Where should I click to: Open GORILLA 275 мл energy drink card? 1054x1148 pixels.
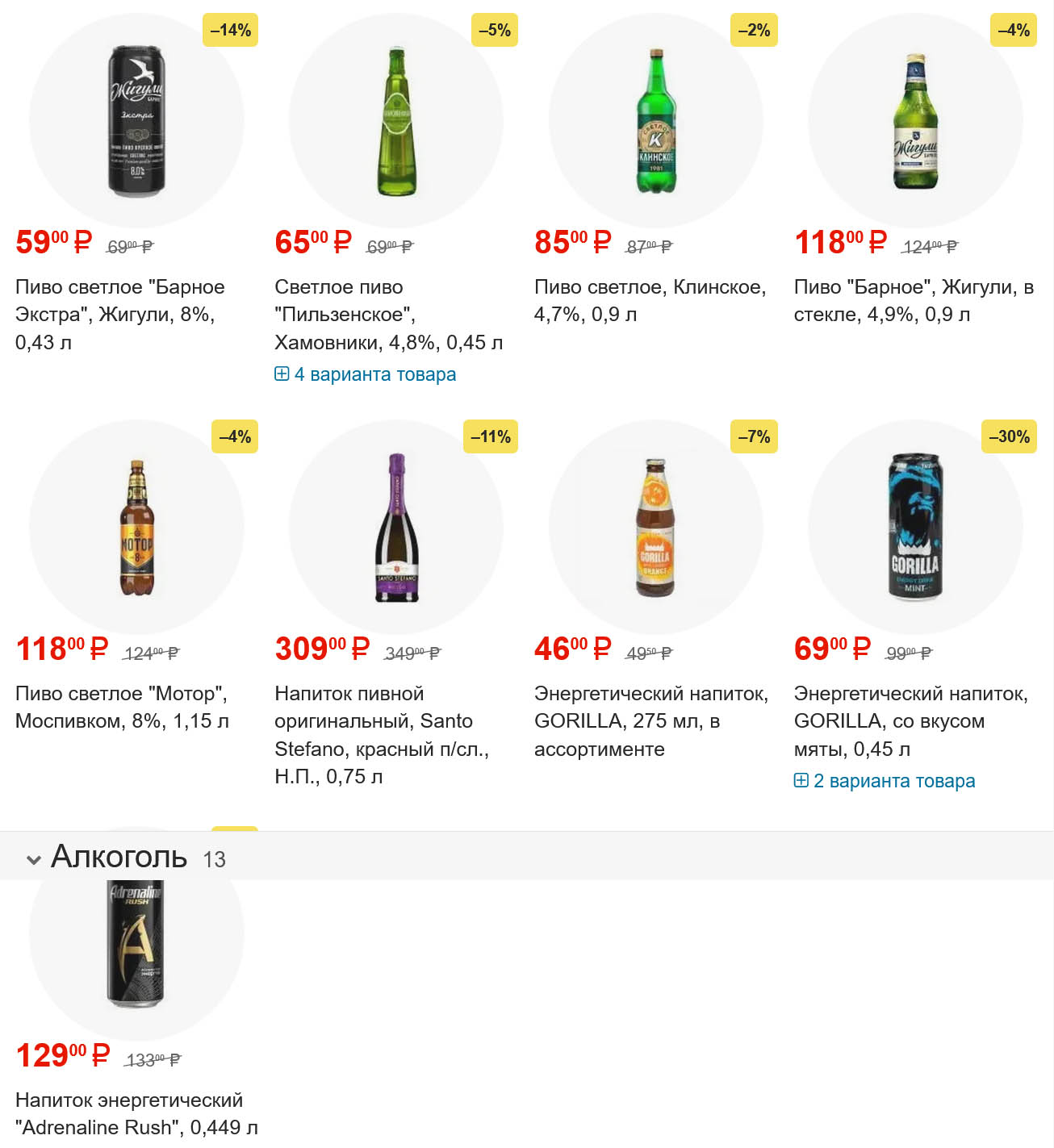pyautogui.click(x=650, y=720)
